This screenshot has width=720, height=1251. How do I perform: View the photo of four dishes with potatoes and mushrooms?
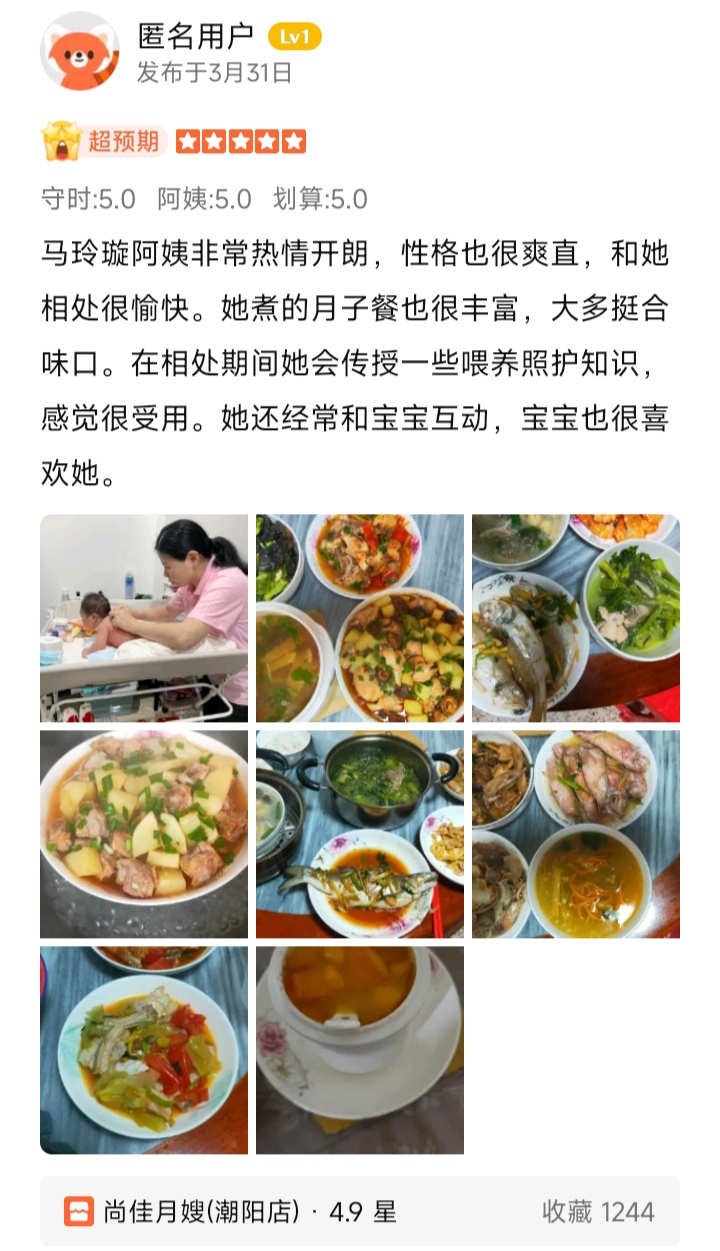click(360, 618)
